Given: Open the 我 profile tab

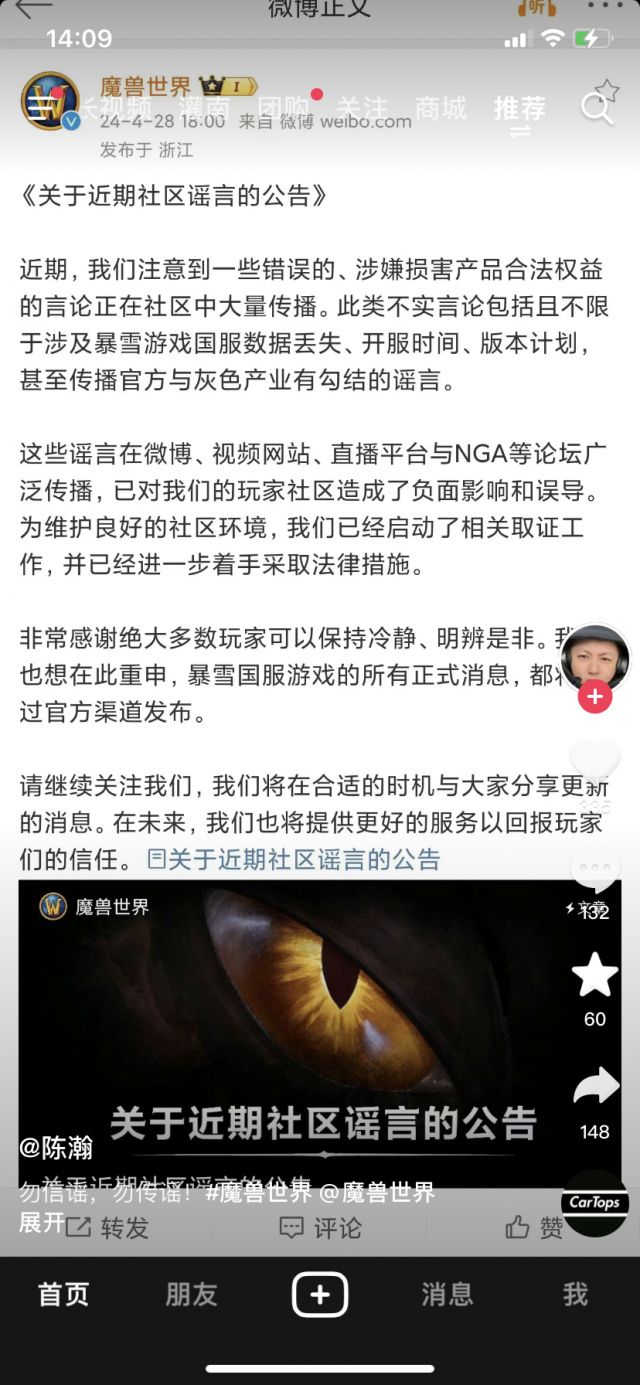Looking at the screenshot, I should [575, 1294].
